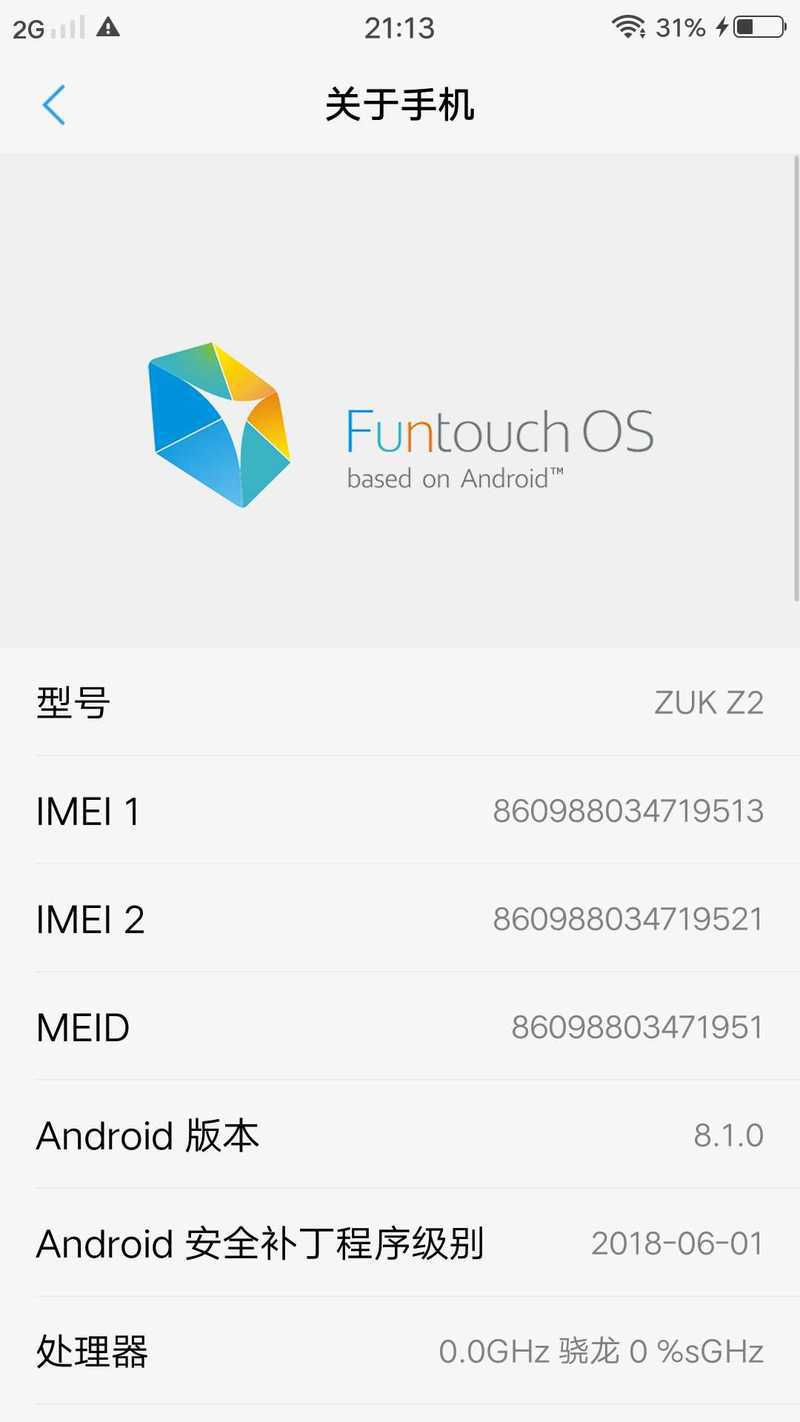Go back from the 关于手机 page
Image resolution: width=800 pixels, height=1422 pixels.
click(x=54, y=105)
